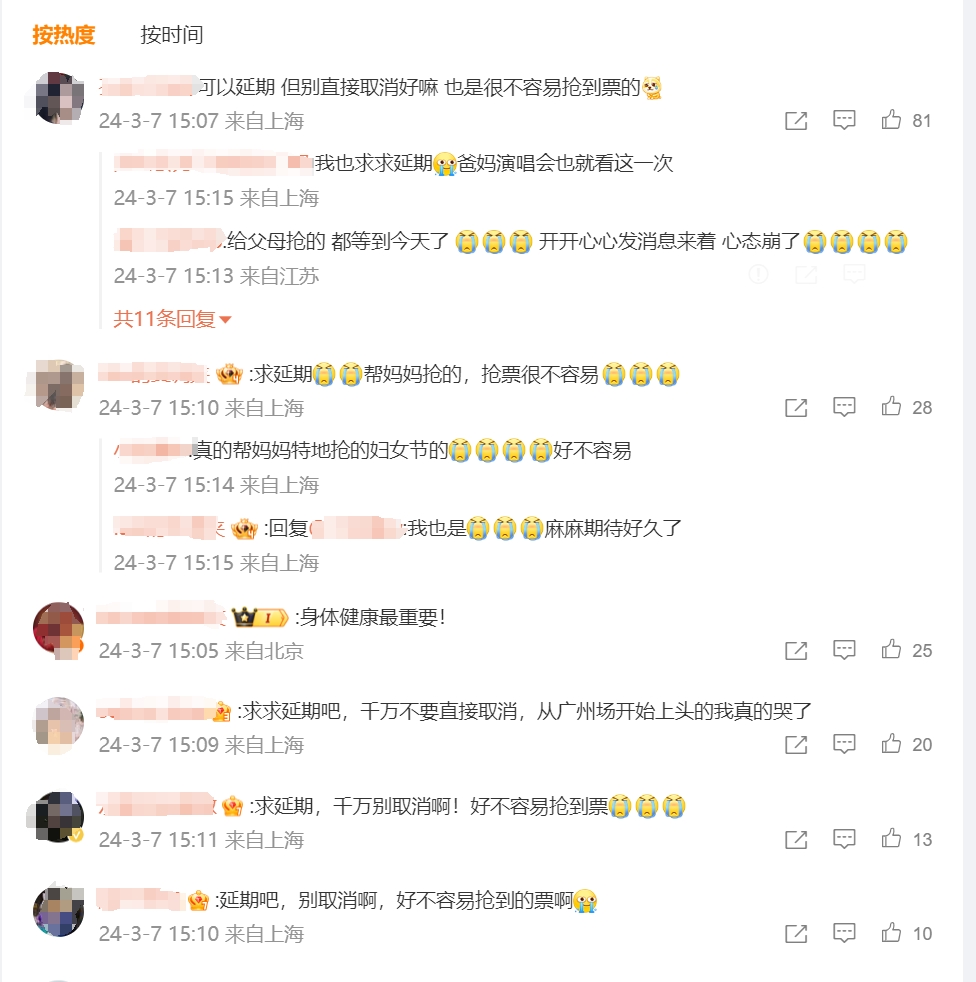Viewport: 976px width, 982px height.
Task: Repost the 身体健康最重要 comment
Action: pos(796,651)
